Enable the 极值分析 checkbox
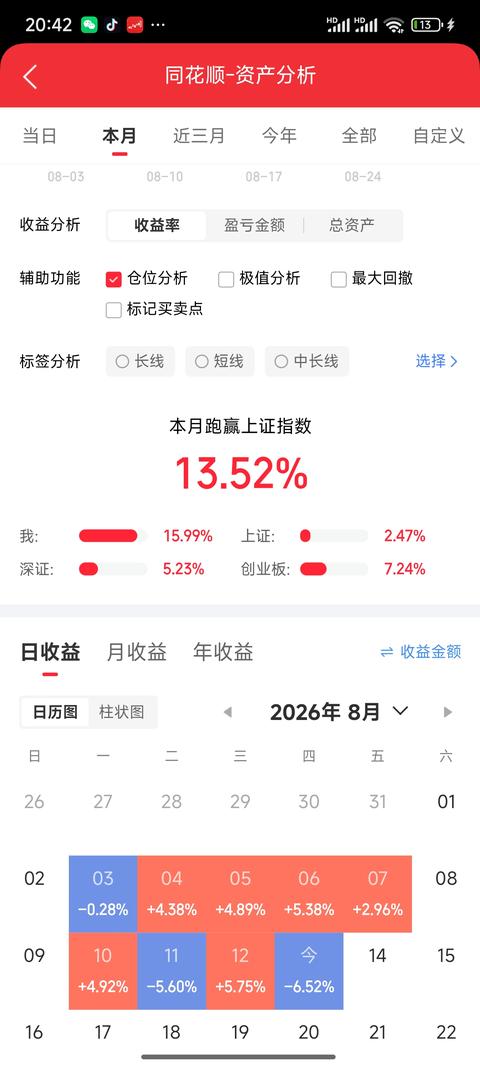The height and width of the screenshot is (1067, 480). [226, 279]
